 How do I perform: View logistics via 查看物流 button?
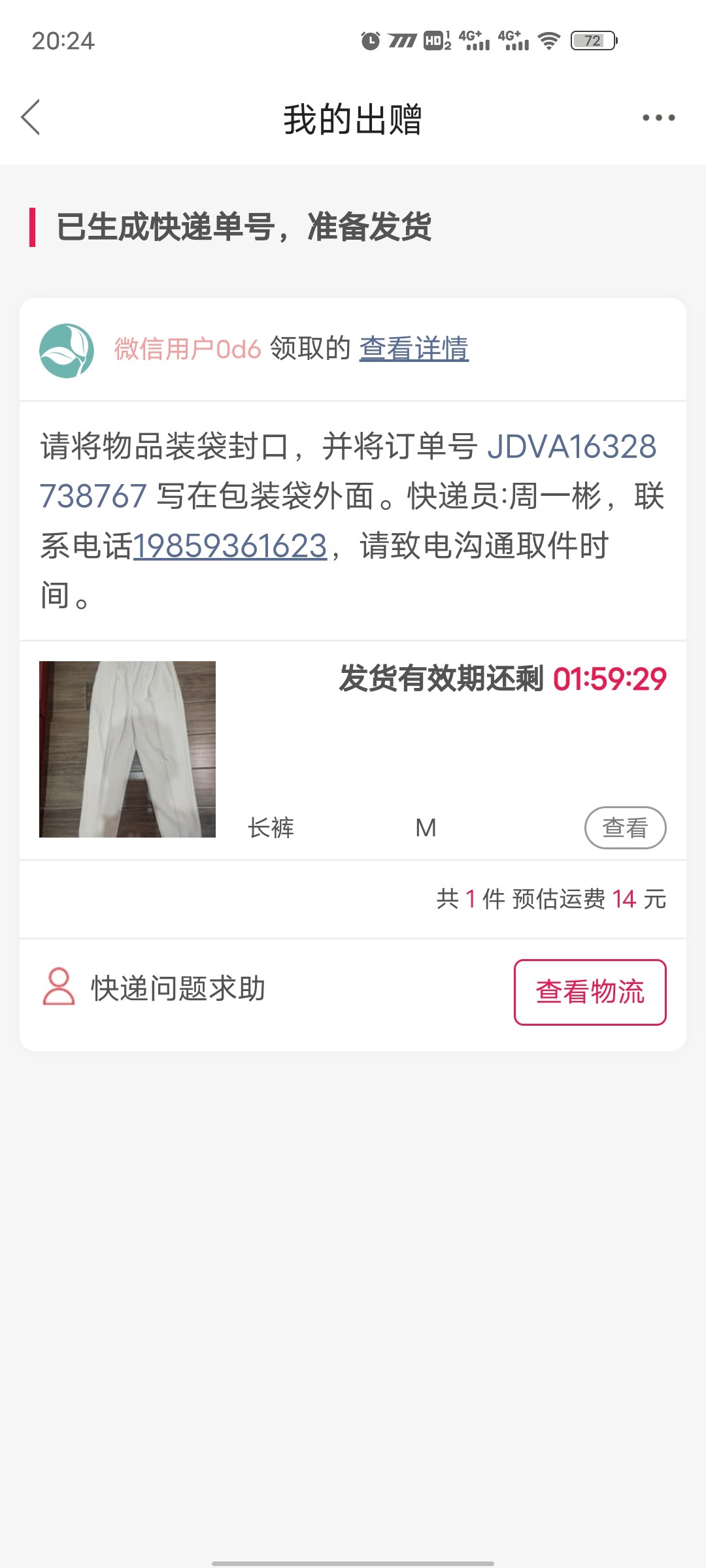point(590,992)
